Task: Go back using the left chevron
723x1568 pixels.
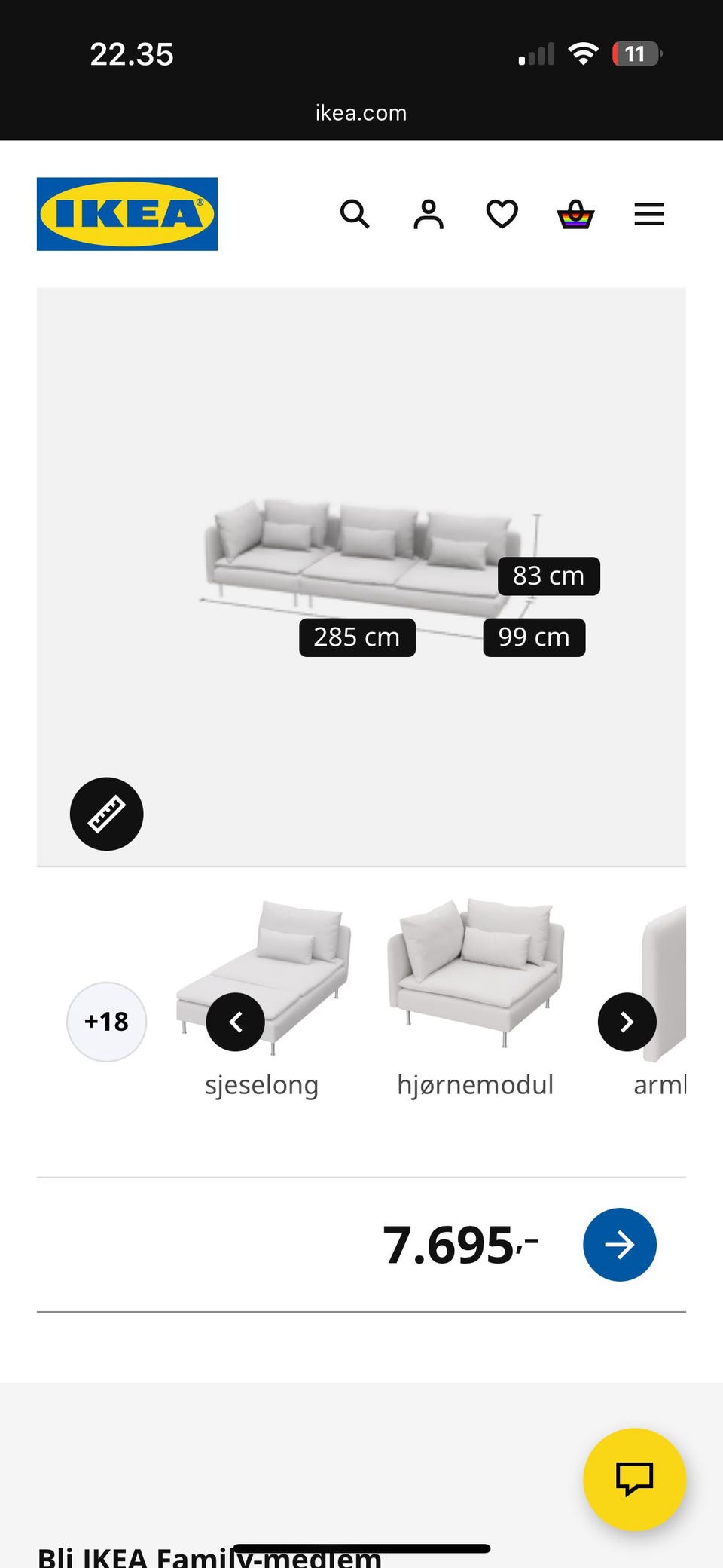Action: point(236,1022)
